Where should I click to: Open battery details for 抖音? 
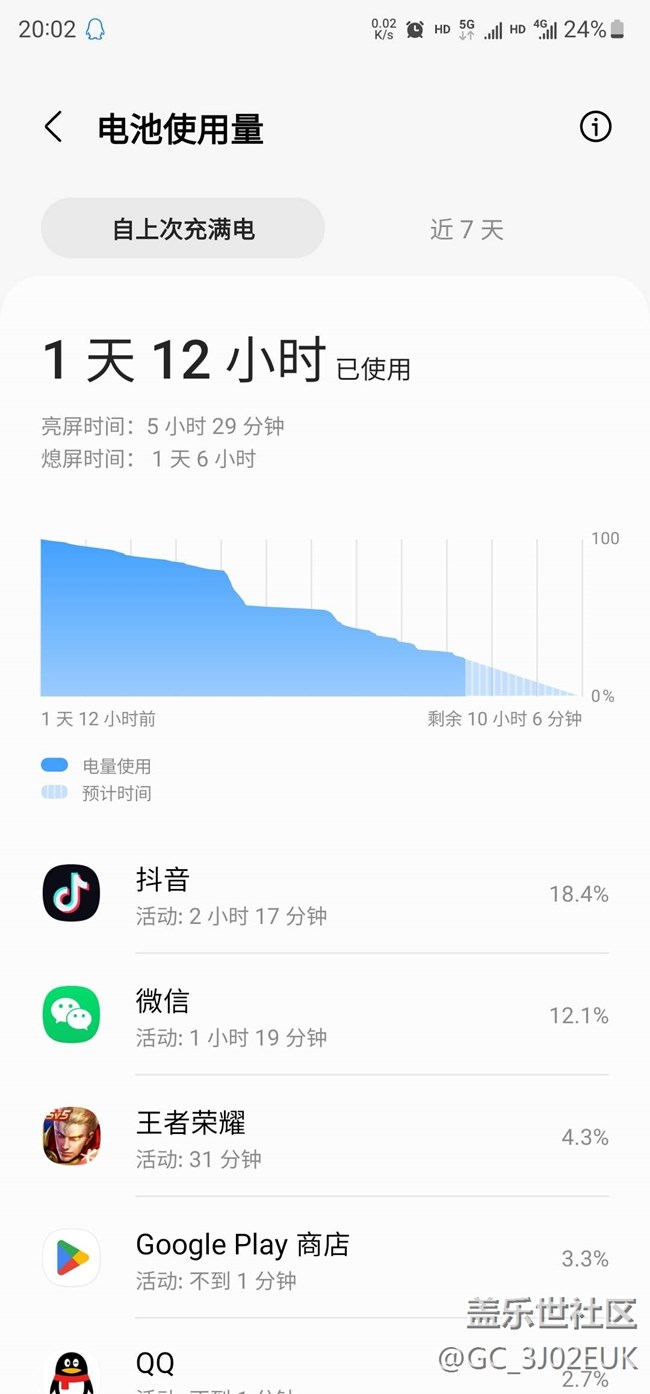pos(325,894)
